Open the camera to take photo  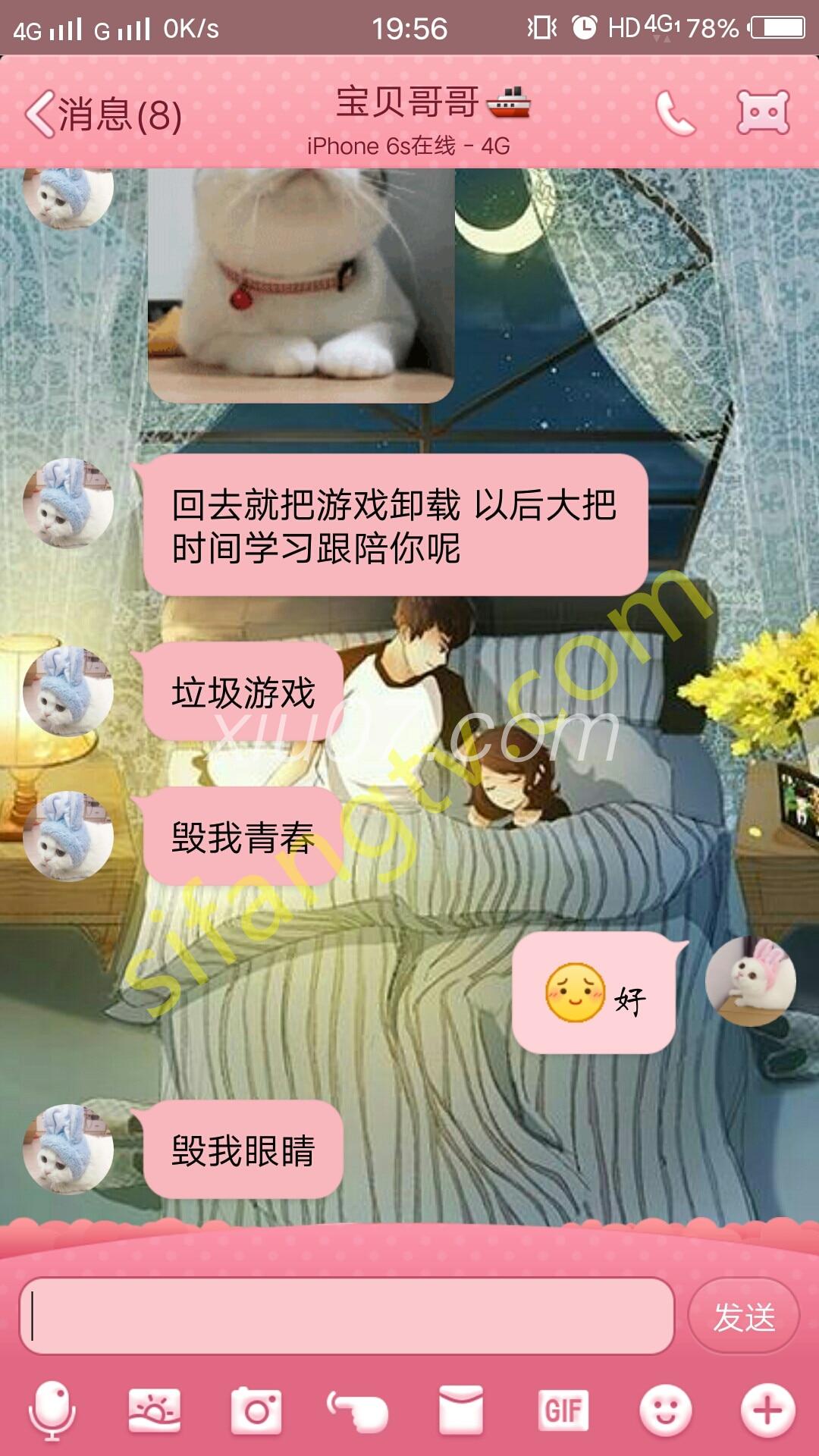(256, 1410)
